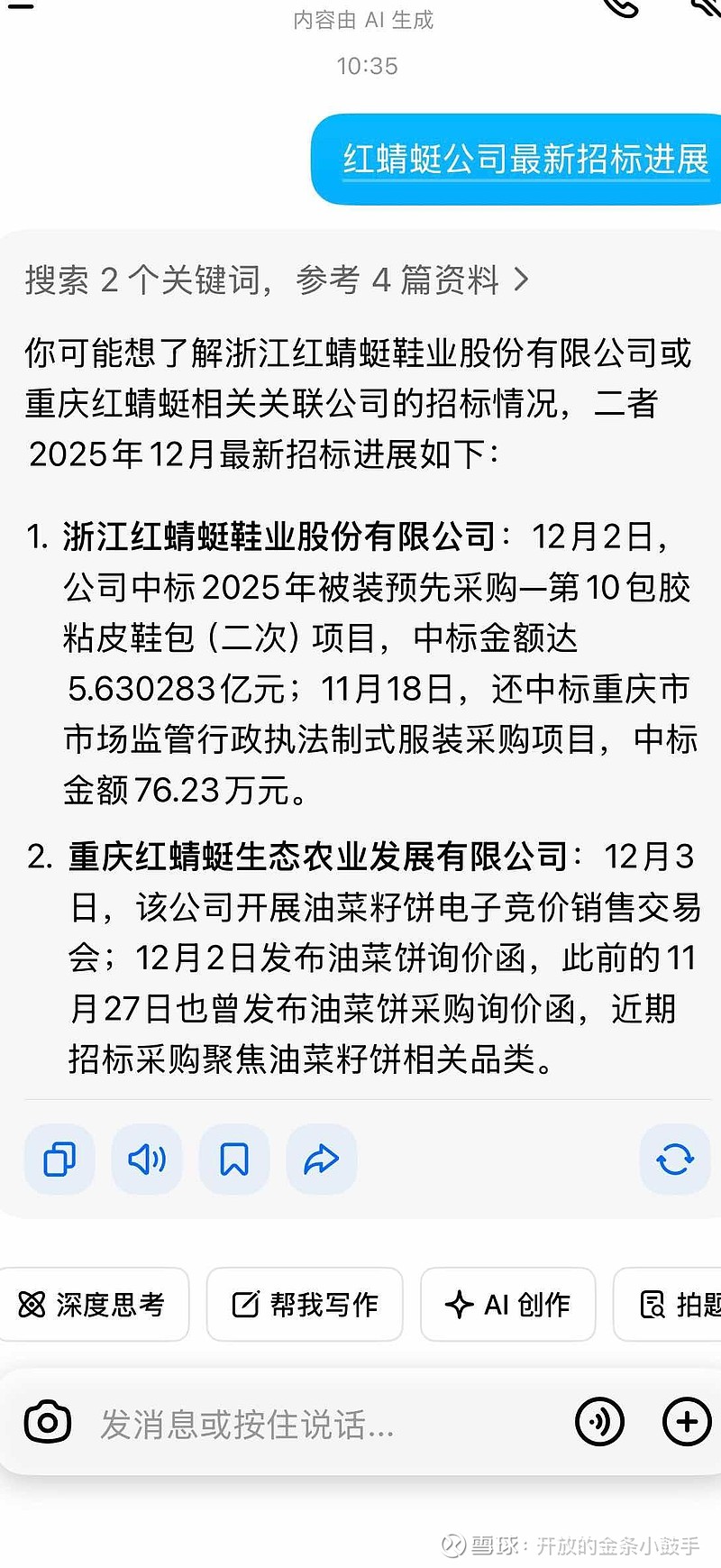Open 帮我写作 writing assistant
Screen dimensions: 721x1568
pyautogui.click(x=305, y=1304)
